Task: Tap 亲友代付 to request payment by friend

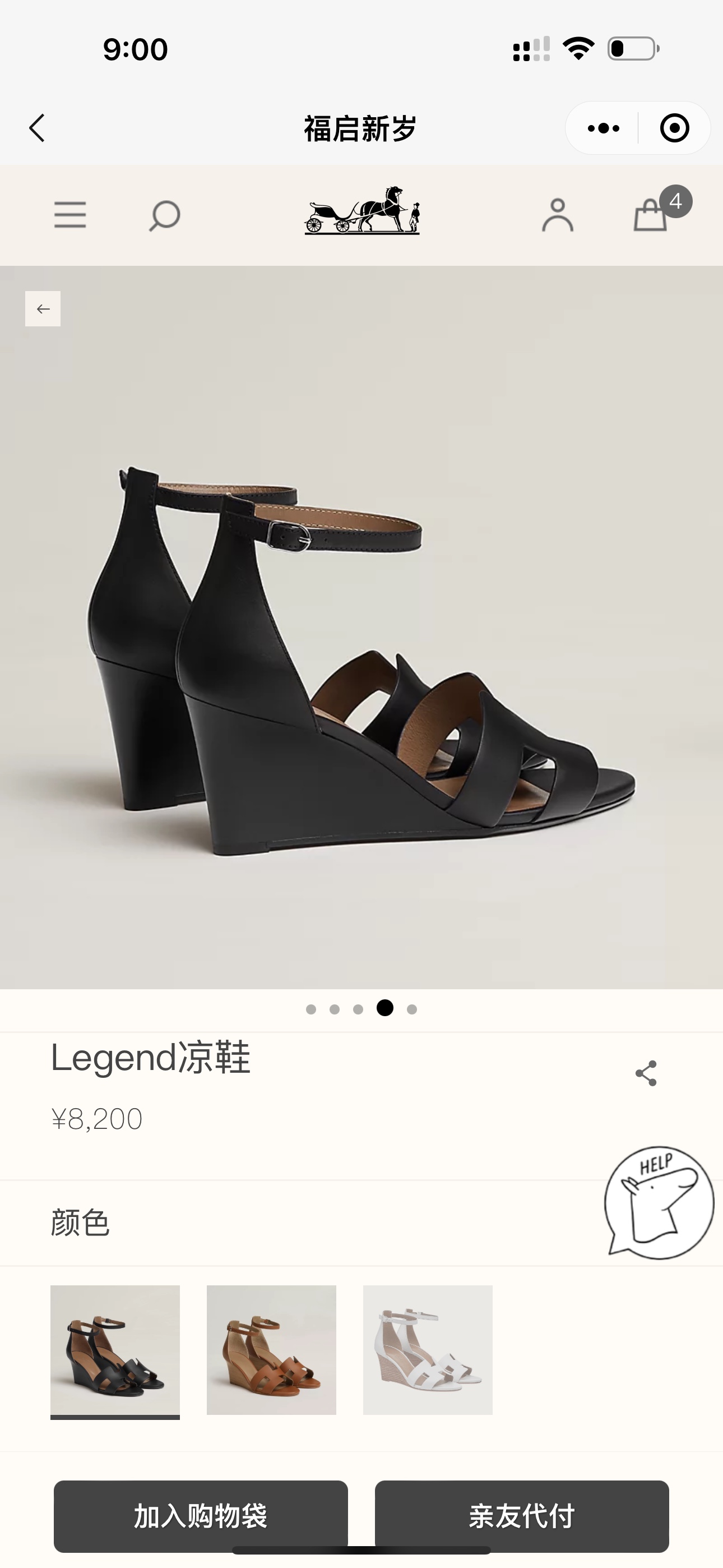Action: tap(522, 1516)
